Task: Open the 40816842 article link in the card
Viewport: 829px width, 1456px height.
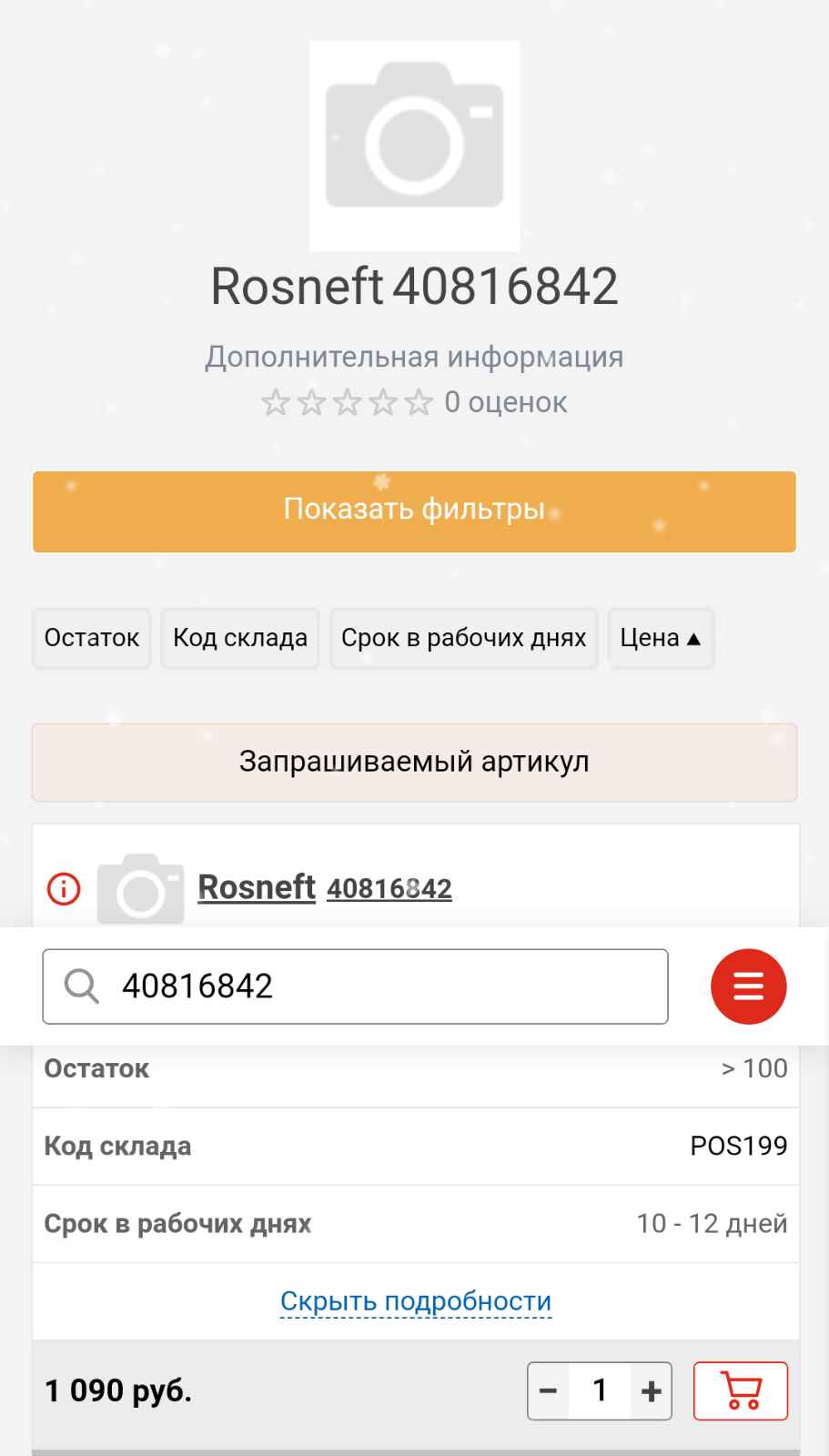Action: click(x=389, y=888)
